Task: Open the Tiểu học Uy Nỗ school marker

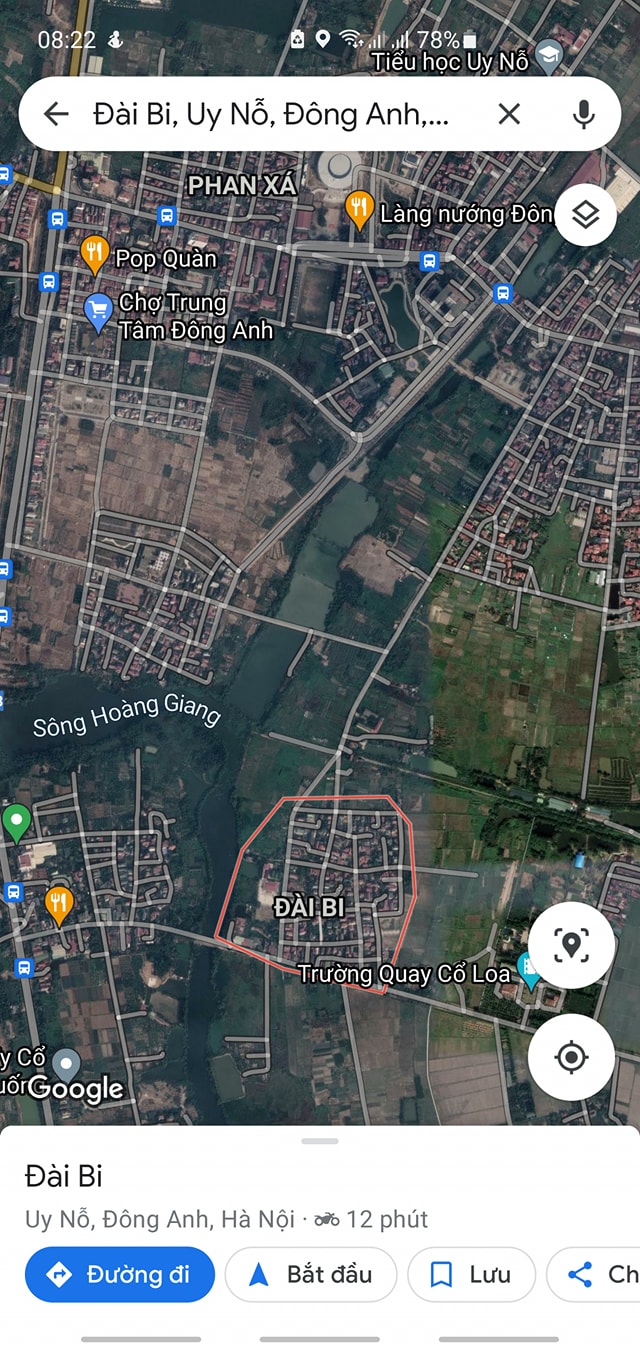Action: (x=548, y=57)
